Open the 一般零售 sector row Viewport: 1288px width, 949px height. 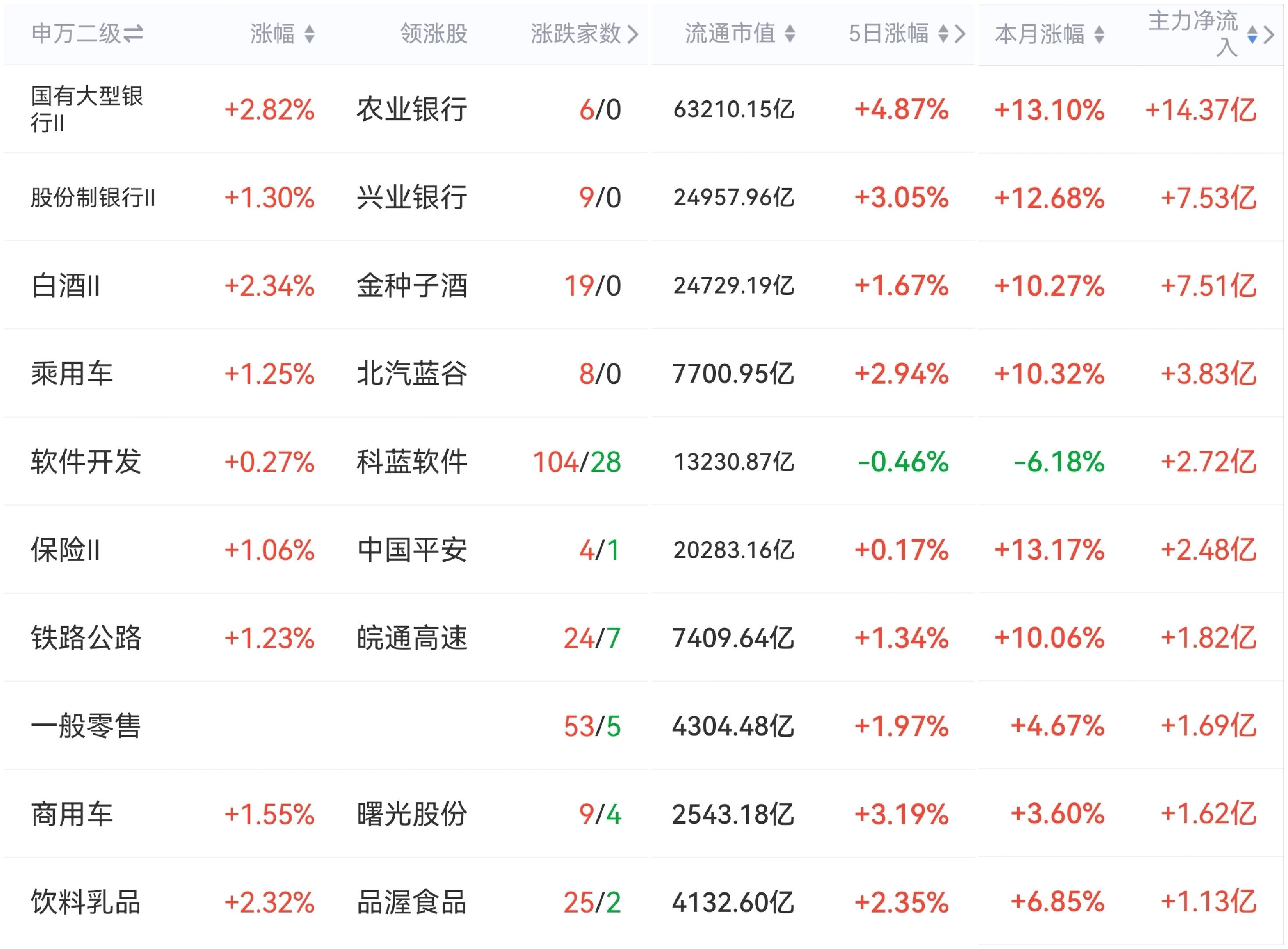pos(644,725)
